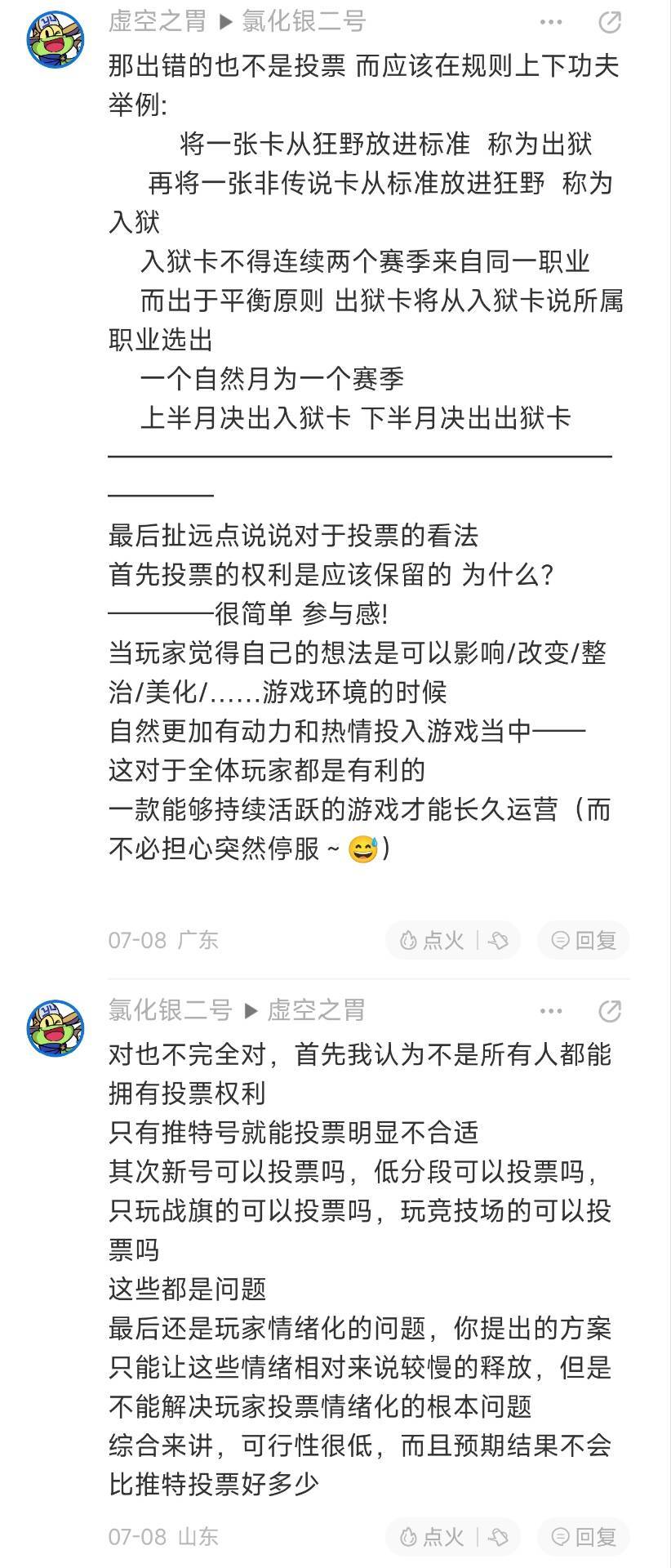Open the overflow menu on 虚空之胃's comment

click(551, 22)
